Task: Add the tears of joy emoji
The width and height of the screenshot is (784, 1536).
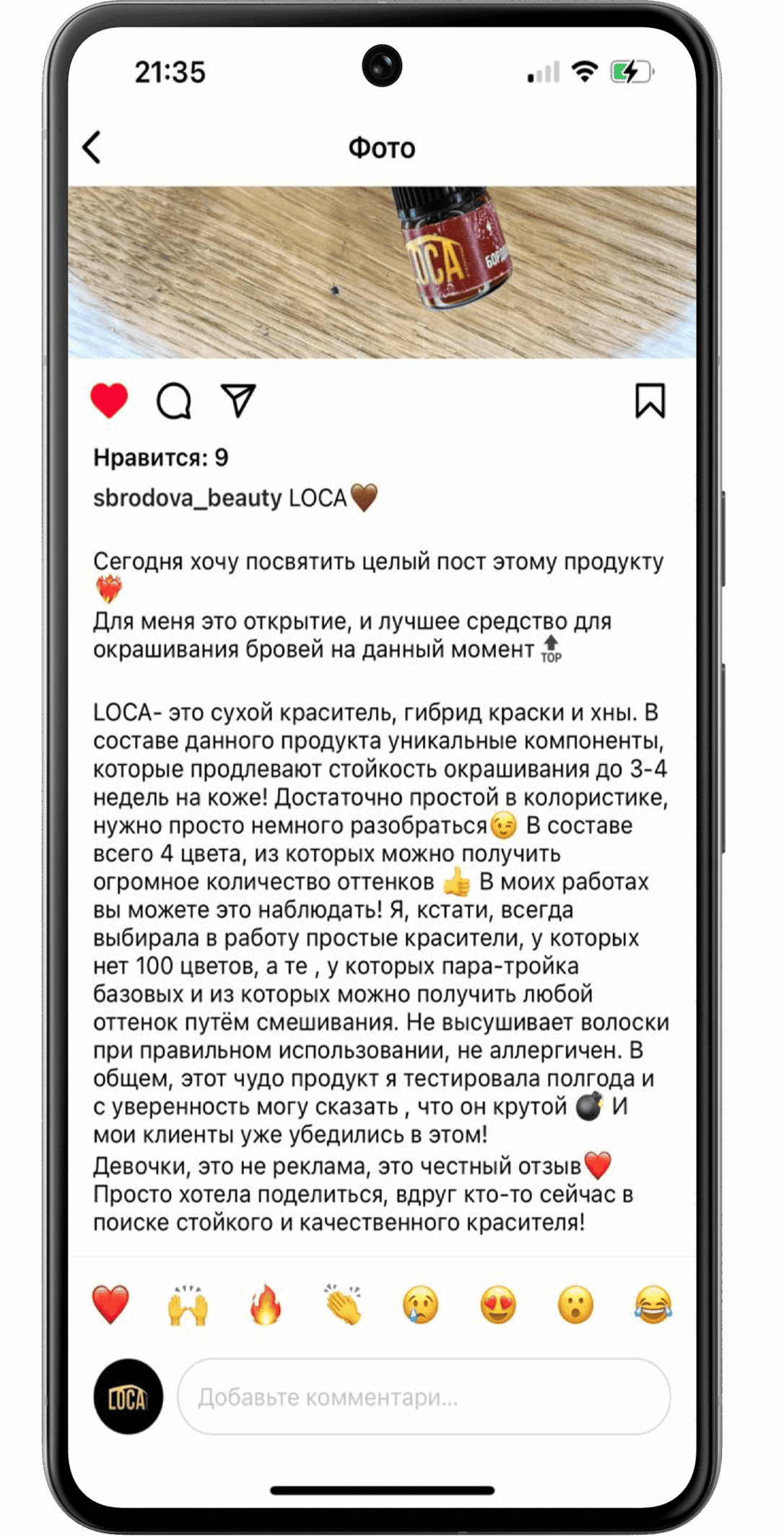Action: point(653,1305)
